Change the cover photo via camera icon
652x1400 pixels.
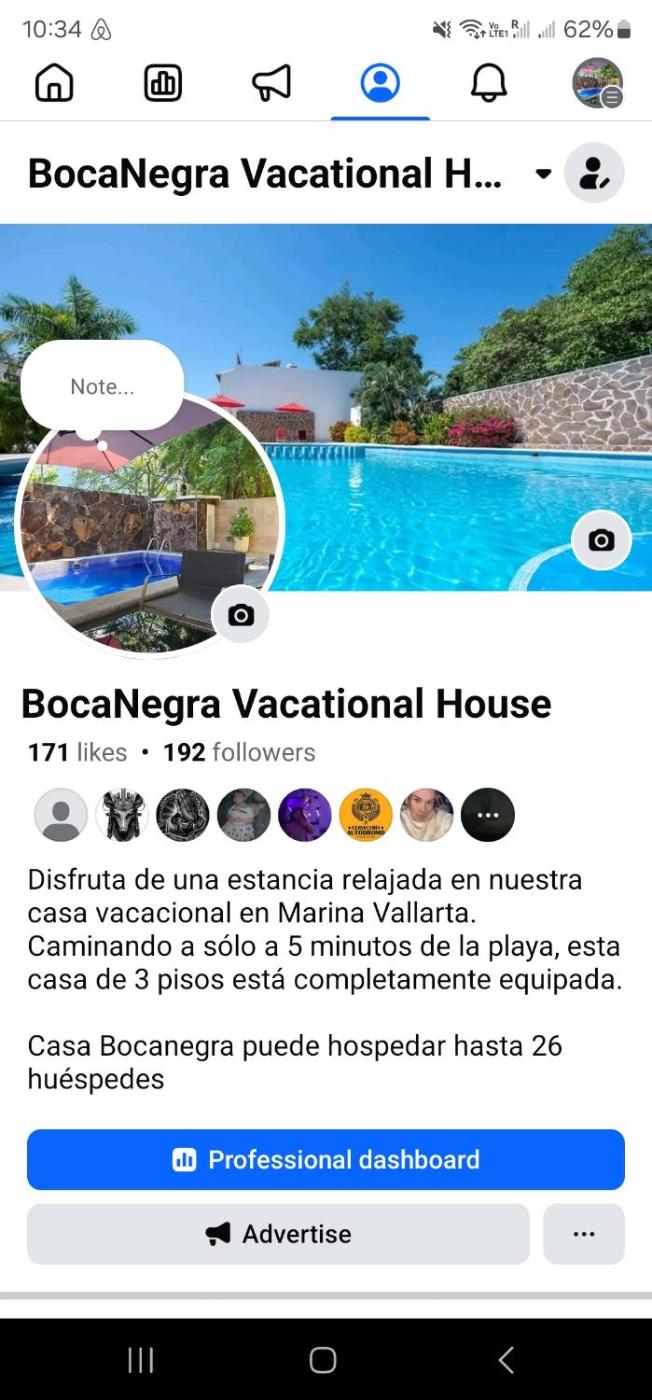tap(601, 540)
